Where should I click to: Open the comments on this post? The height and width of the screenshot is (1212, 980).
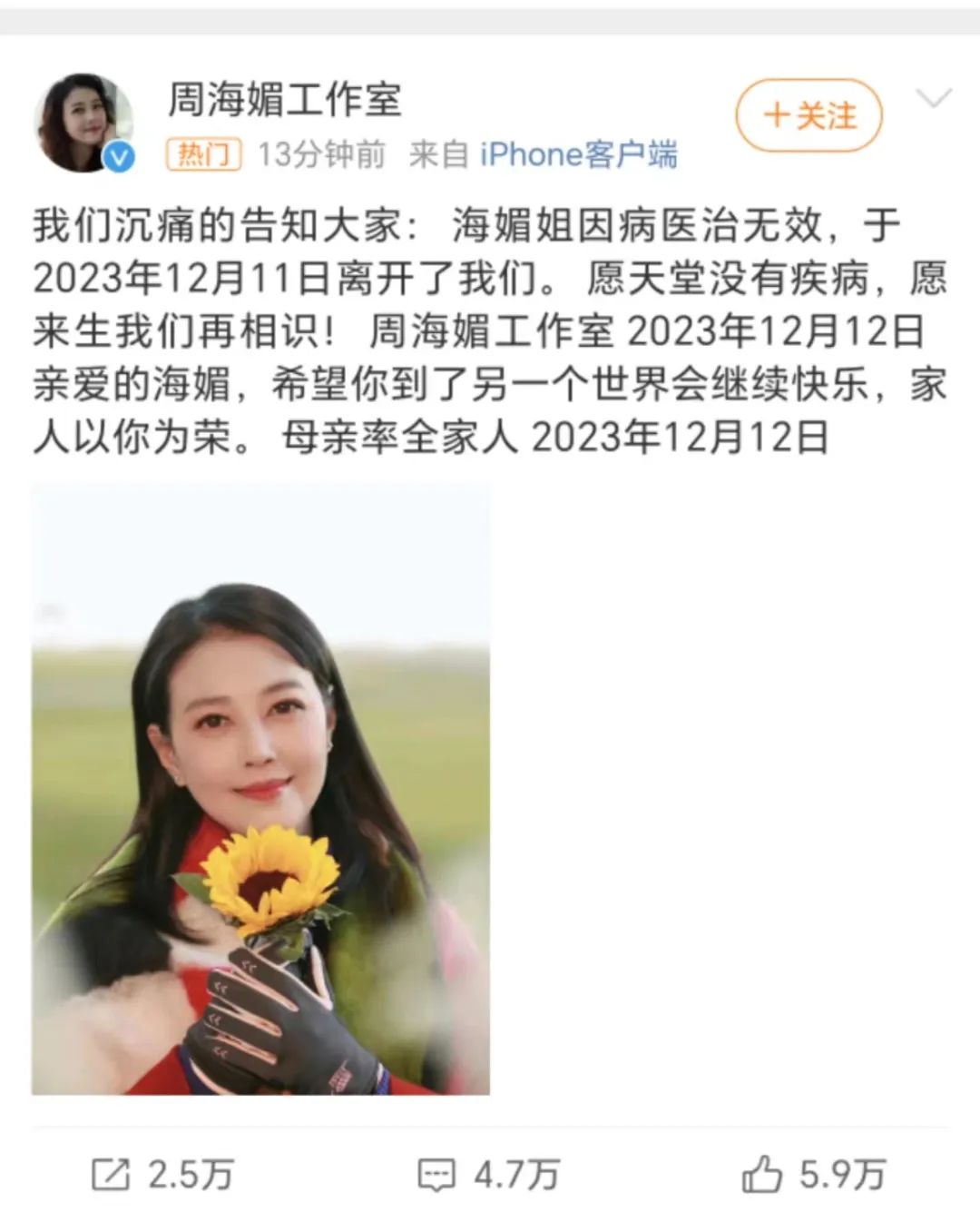pyautogui.click(x=488, y=1175)
